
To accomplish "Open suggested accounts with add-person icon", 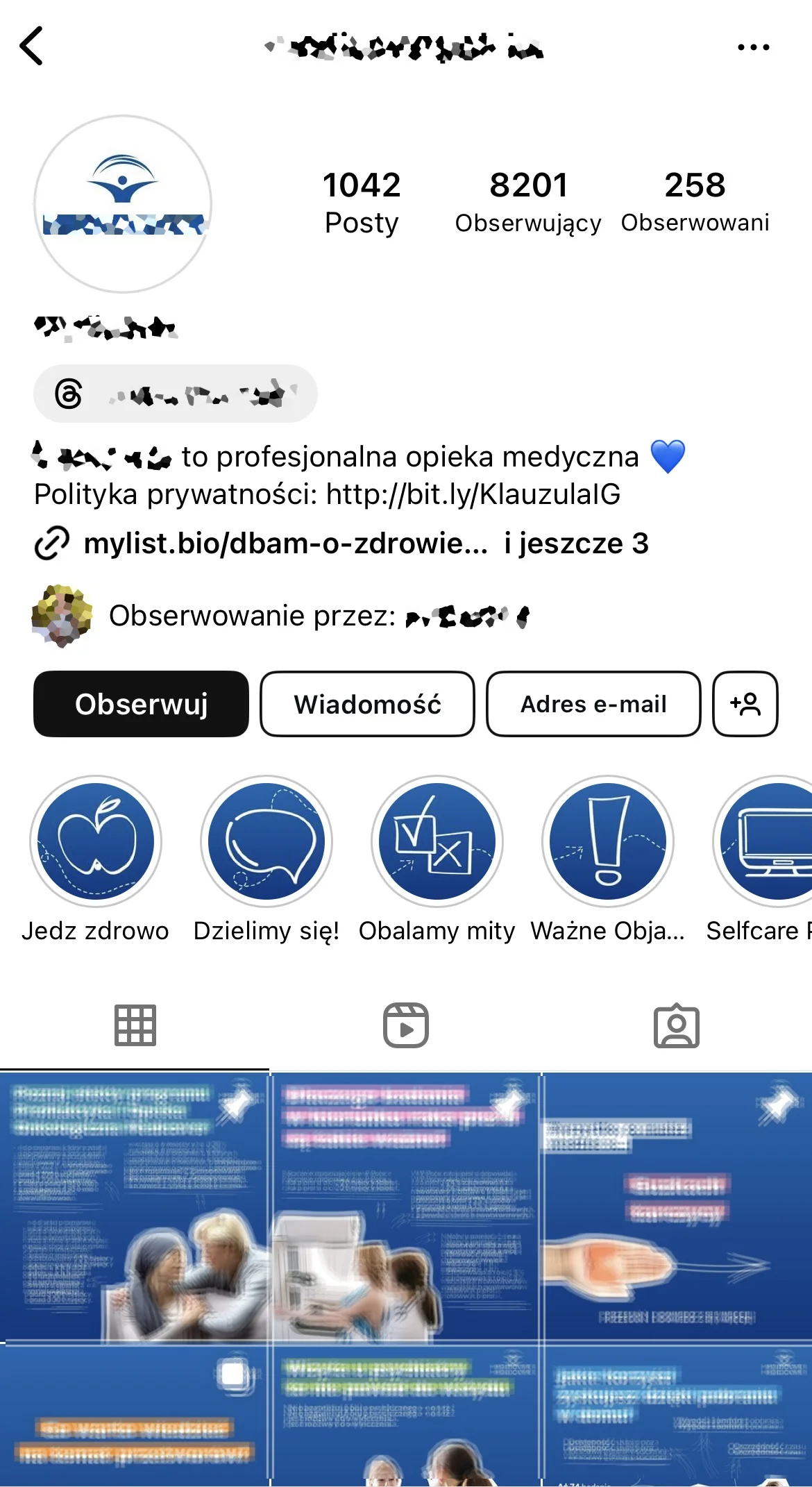I will (x=745, y=704).
